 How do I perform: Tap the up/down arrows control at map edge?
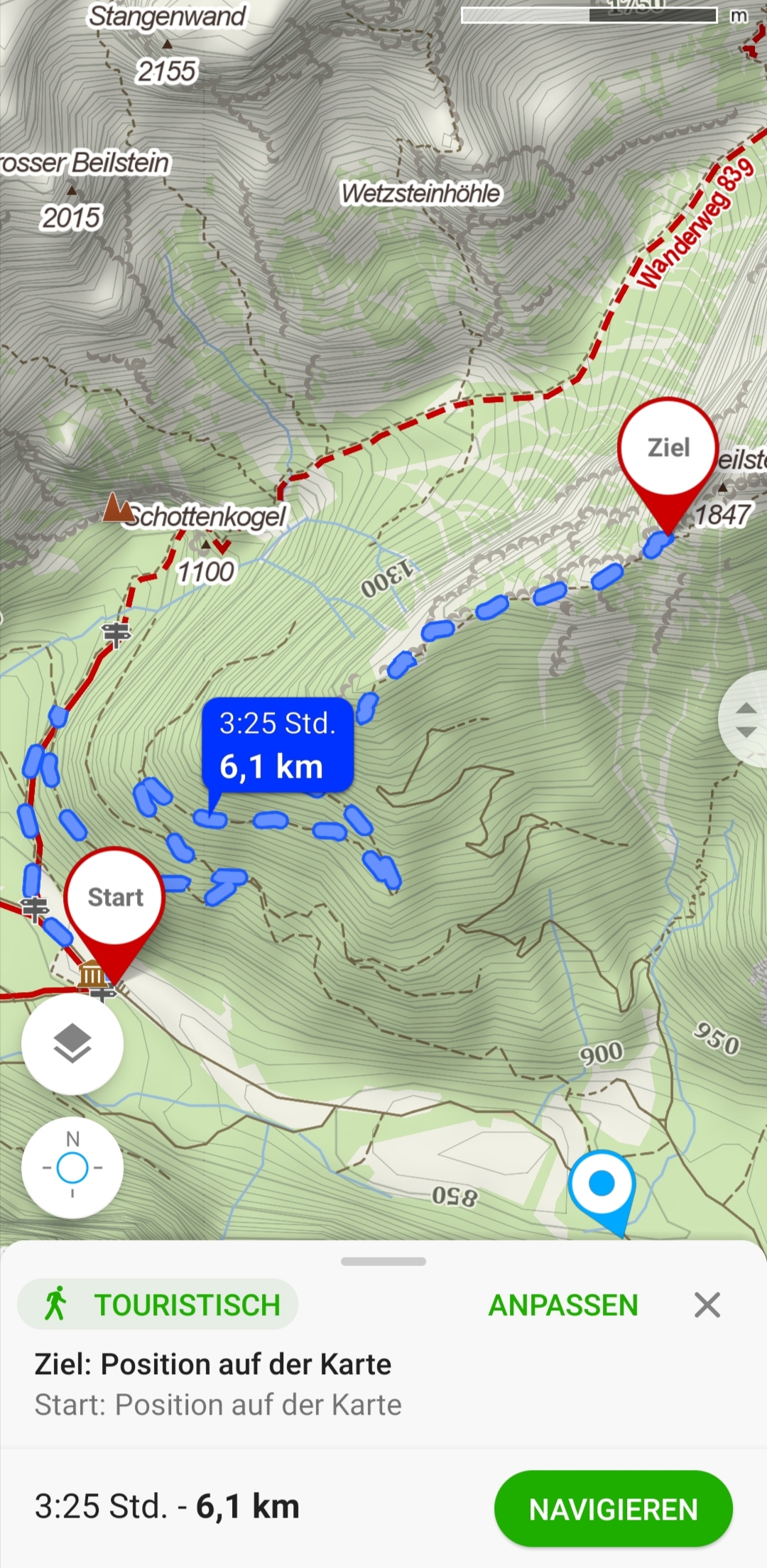click(745, 719)
